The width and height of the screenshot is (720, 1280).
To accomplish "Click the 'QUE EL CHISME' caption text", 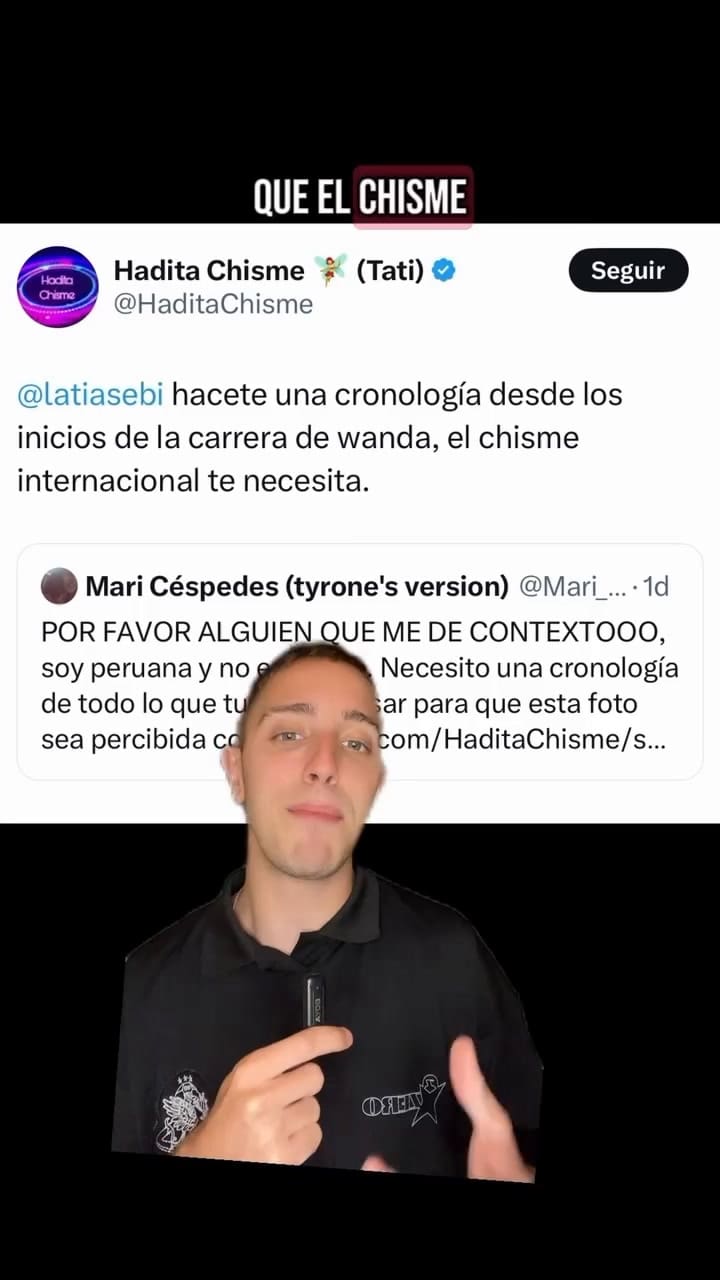I will [360, 196].
